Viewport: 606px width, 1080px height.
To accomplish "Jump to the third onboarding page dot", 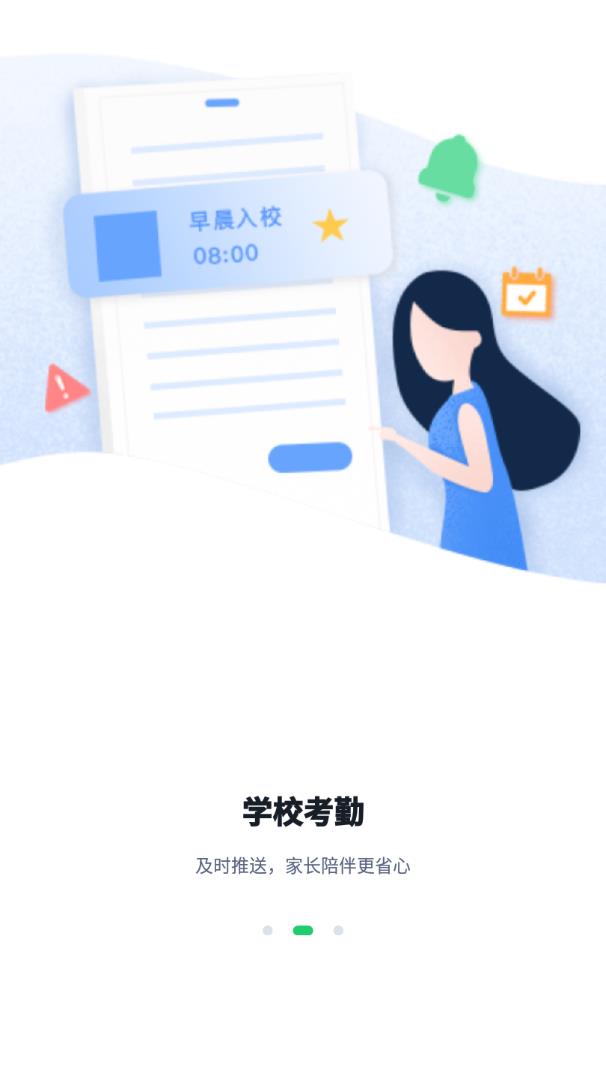I will 338,930.
